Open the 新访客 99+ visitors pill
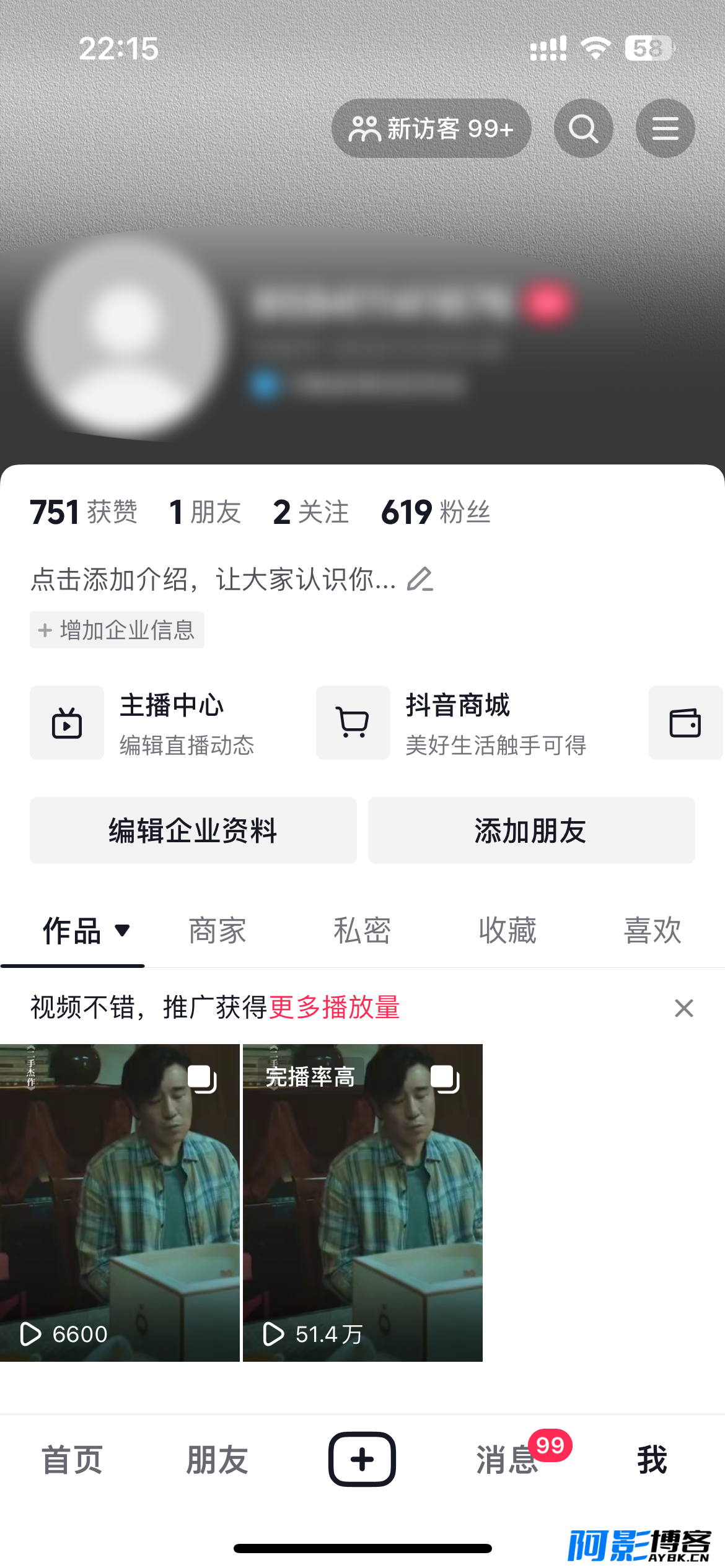Screen dimensions: 725x1568 (431, 128)
